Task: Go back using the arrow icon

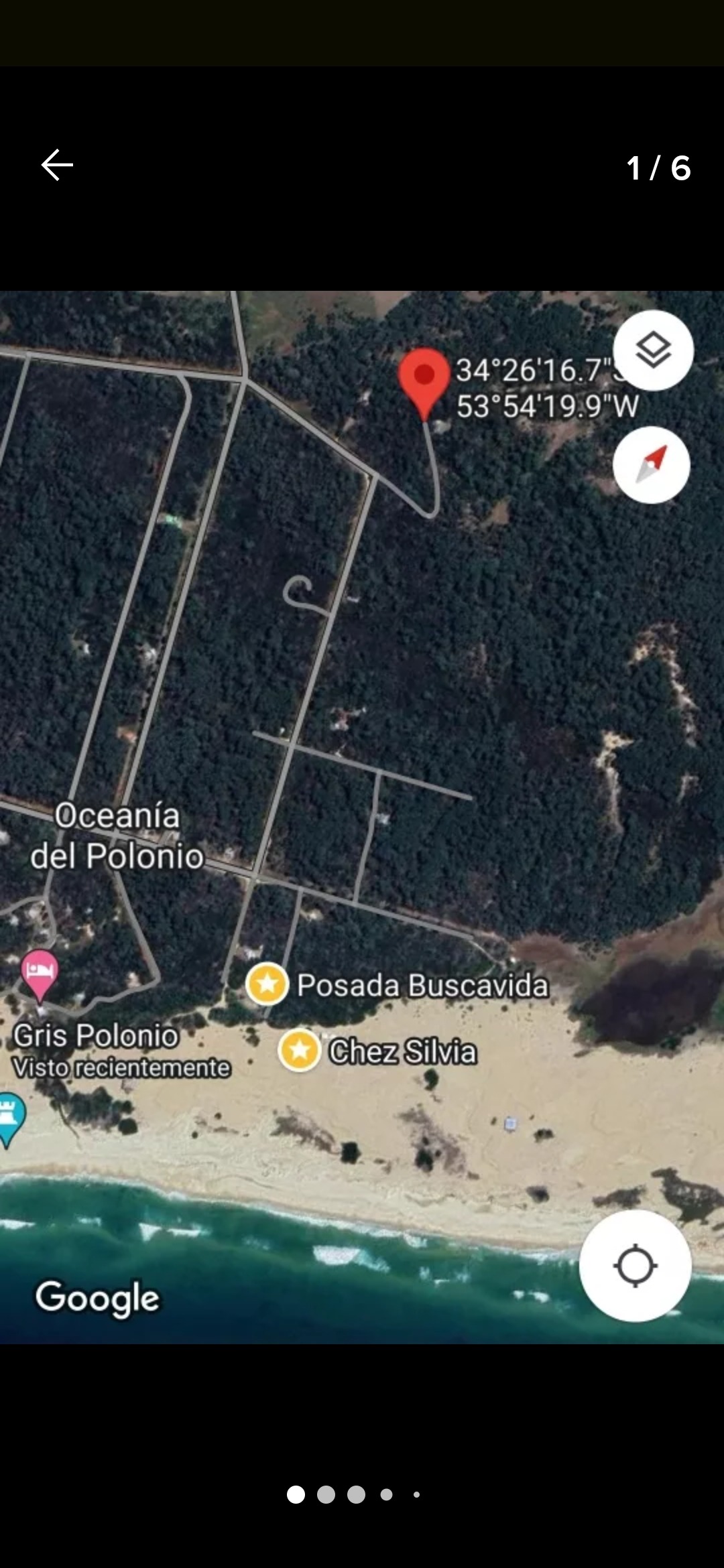Action: pos(57,165)
